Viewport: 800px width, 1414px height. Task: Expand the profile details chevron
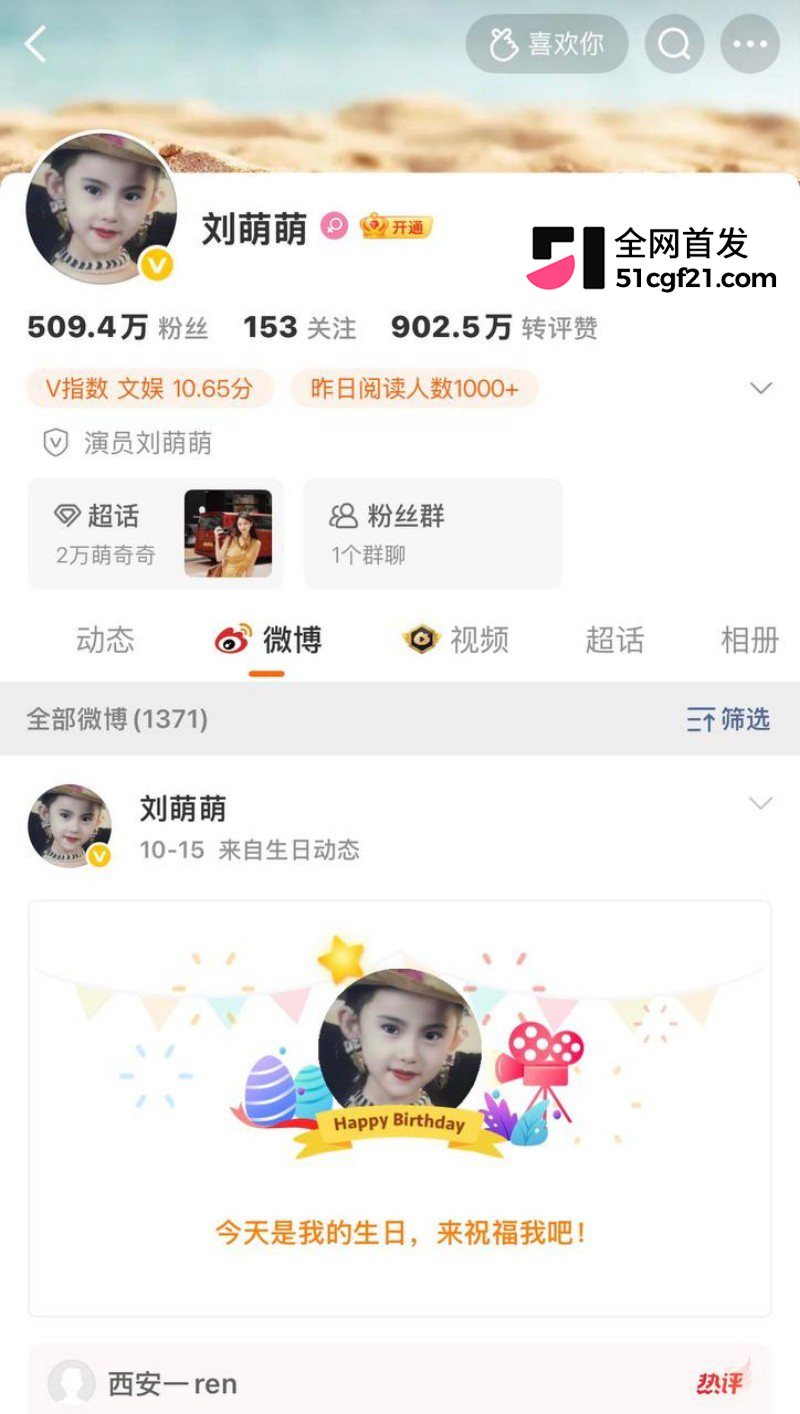[761, 388]
